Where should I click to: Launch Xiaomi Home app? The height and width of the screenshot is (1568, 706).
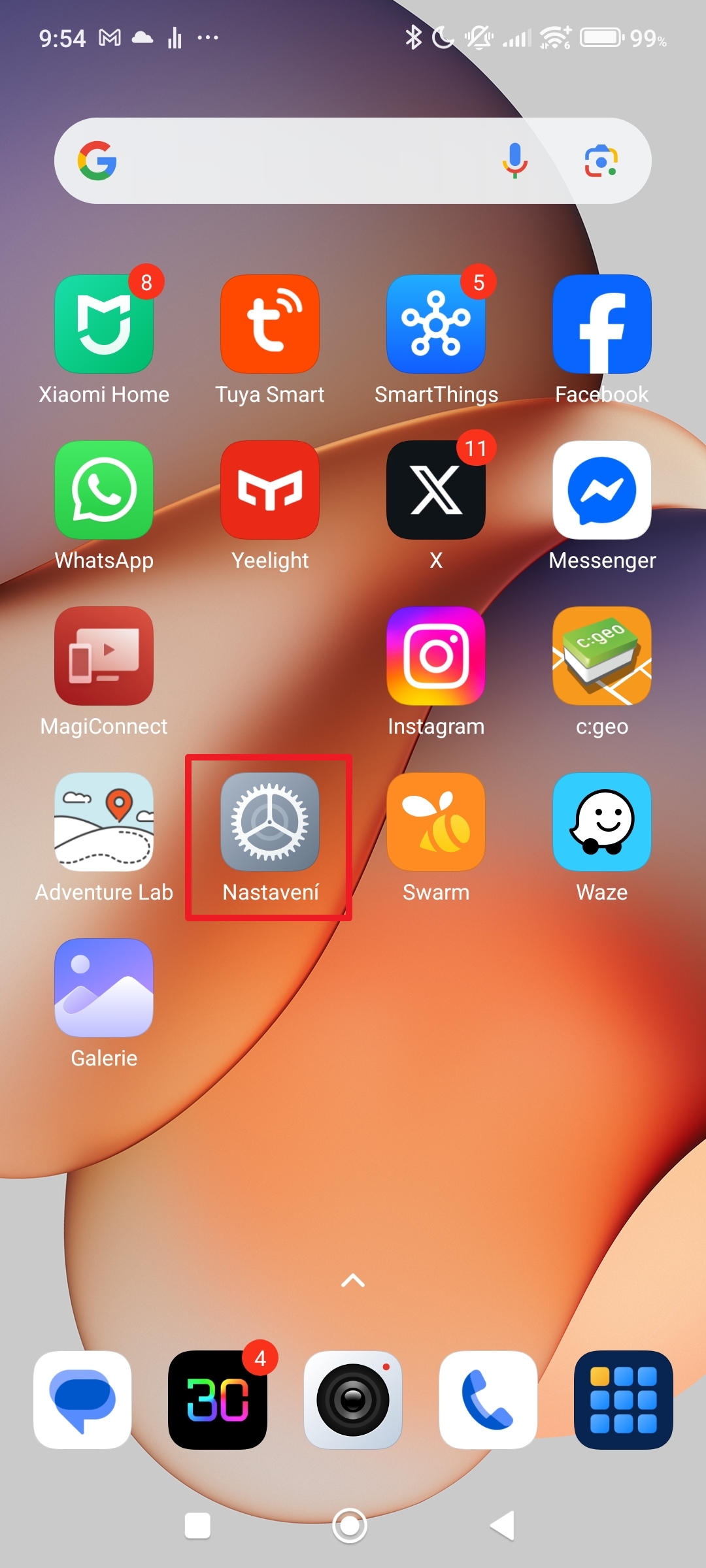click(104, 324)
